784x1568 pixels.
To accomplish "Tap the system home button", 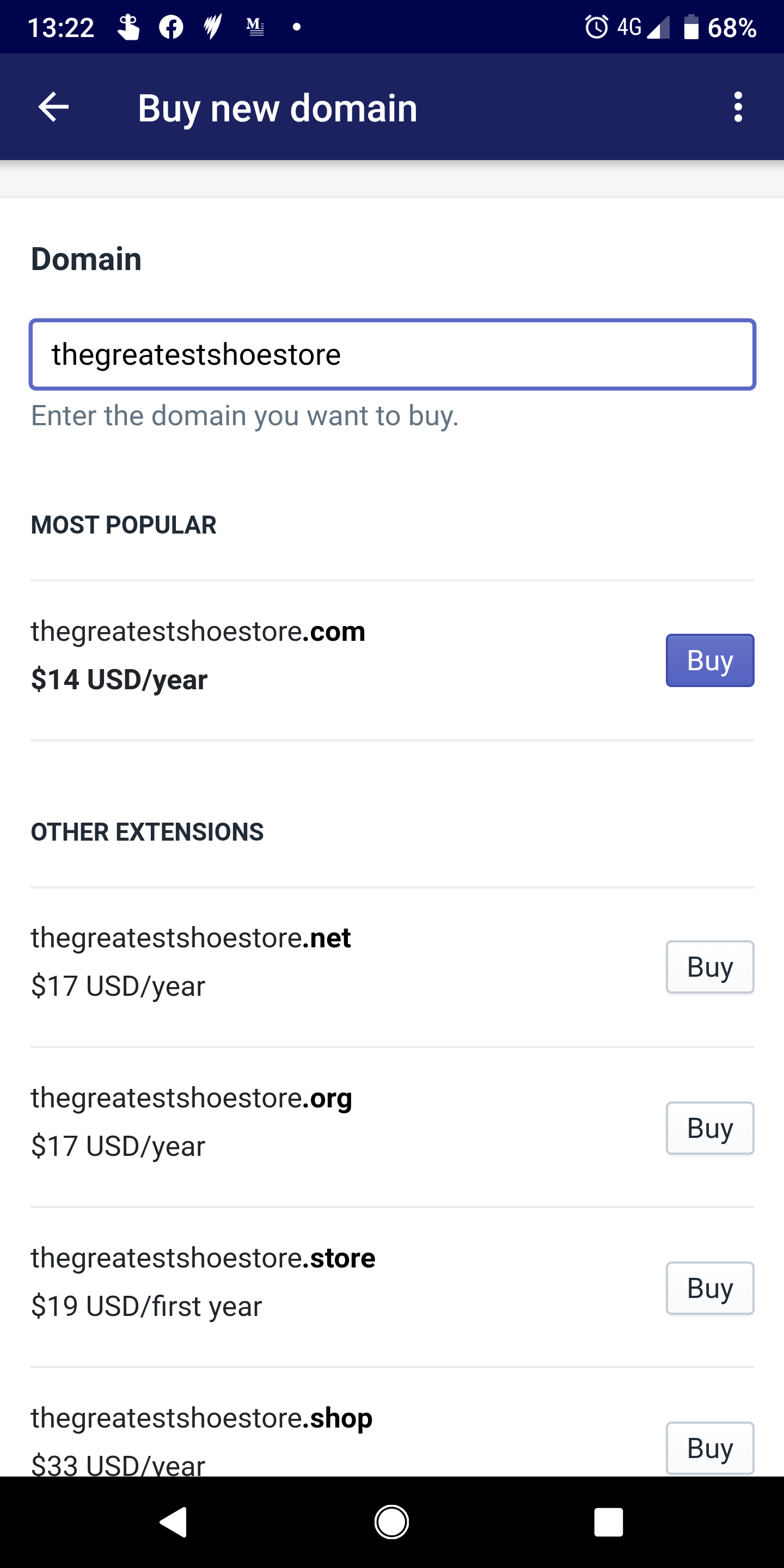I will click(x=391, y=1522).
